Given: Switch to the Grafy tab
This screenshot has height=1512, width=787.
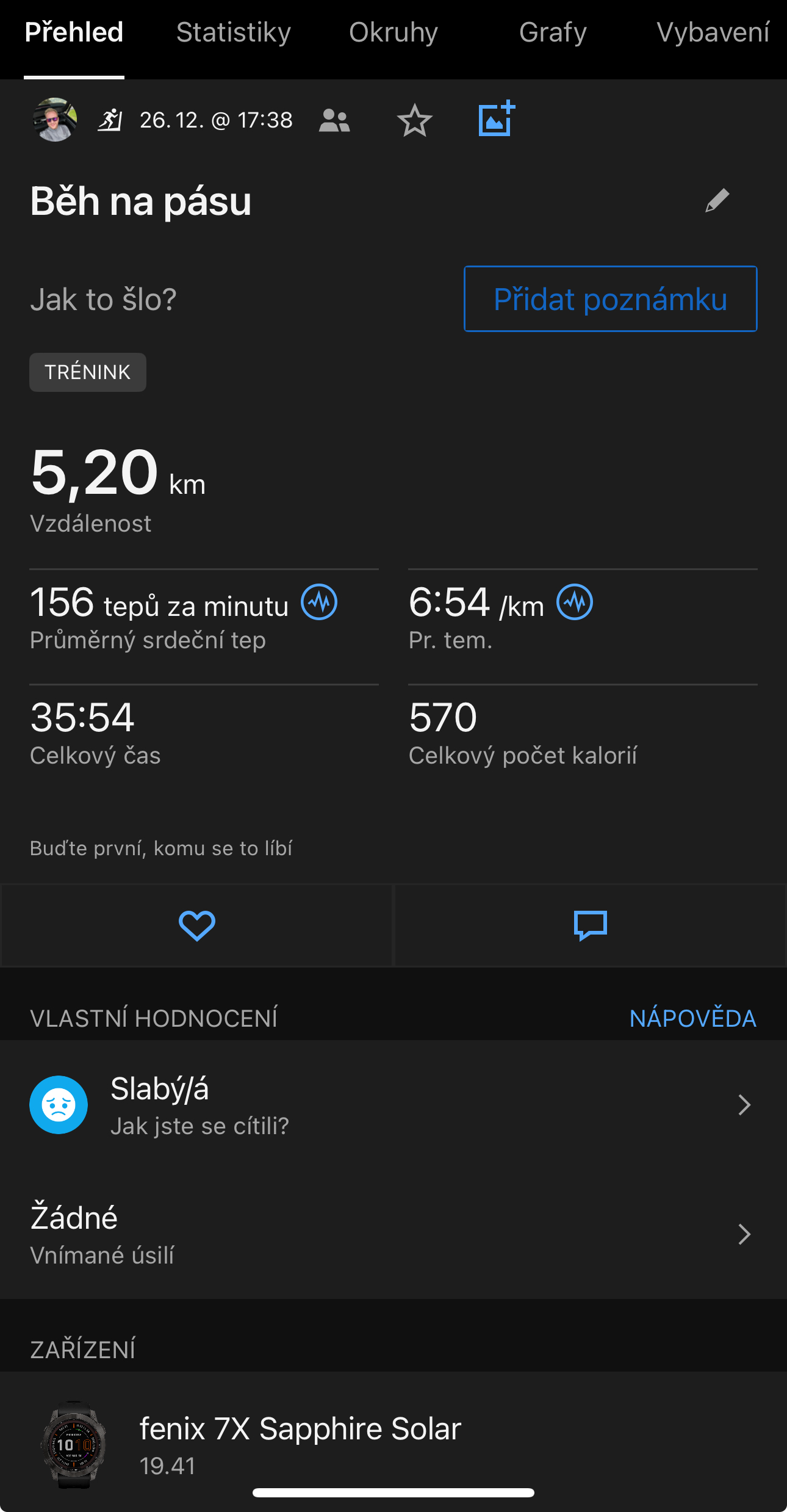Looking at the screenshot, I should 553,33.
